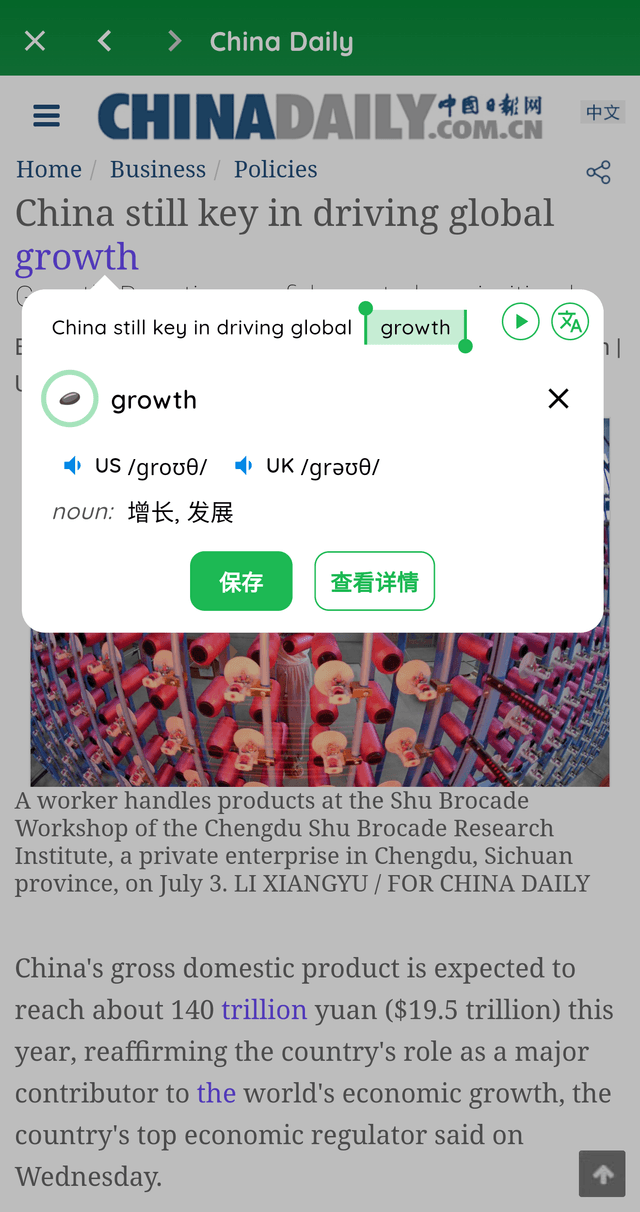Switch the site to 中文
The image size is (640, 1212).
click(x=603, y=112)
